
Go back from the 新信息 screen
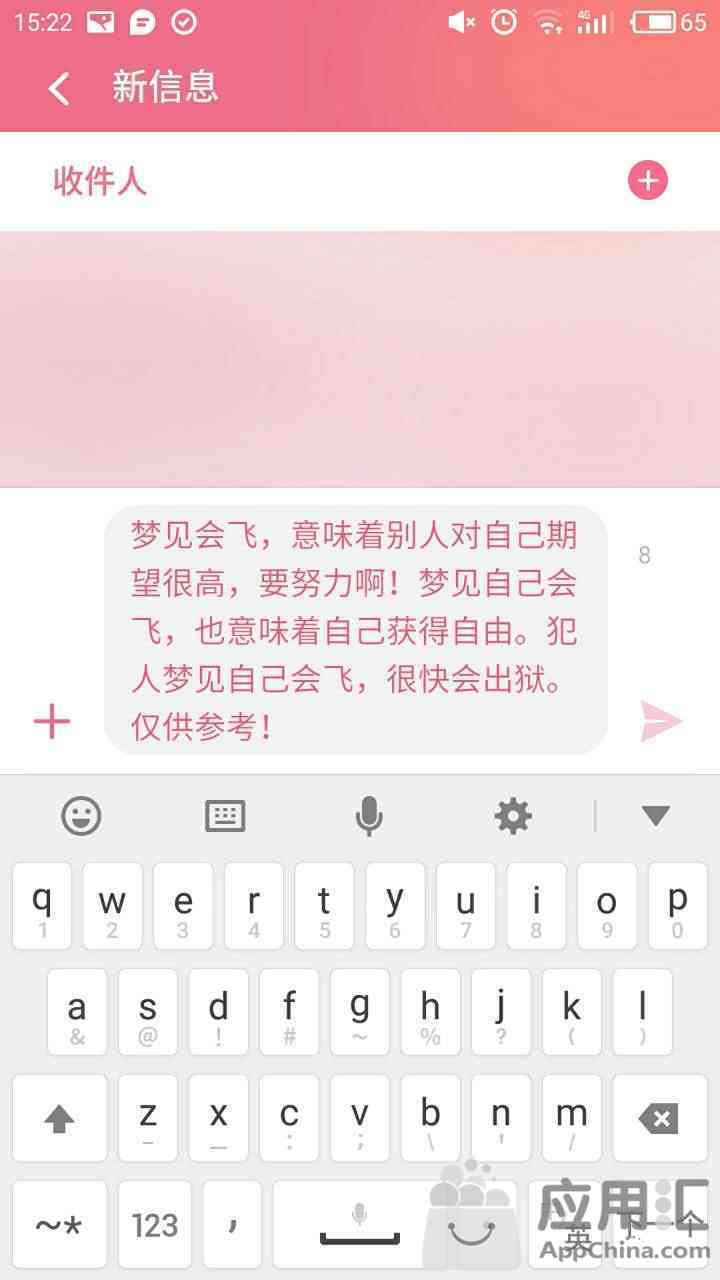pyautogui.click(x=59, y=89)
